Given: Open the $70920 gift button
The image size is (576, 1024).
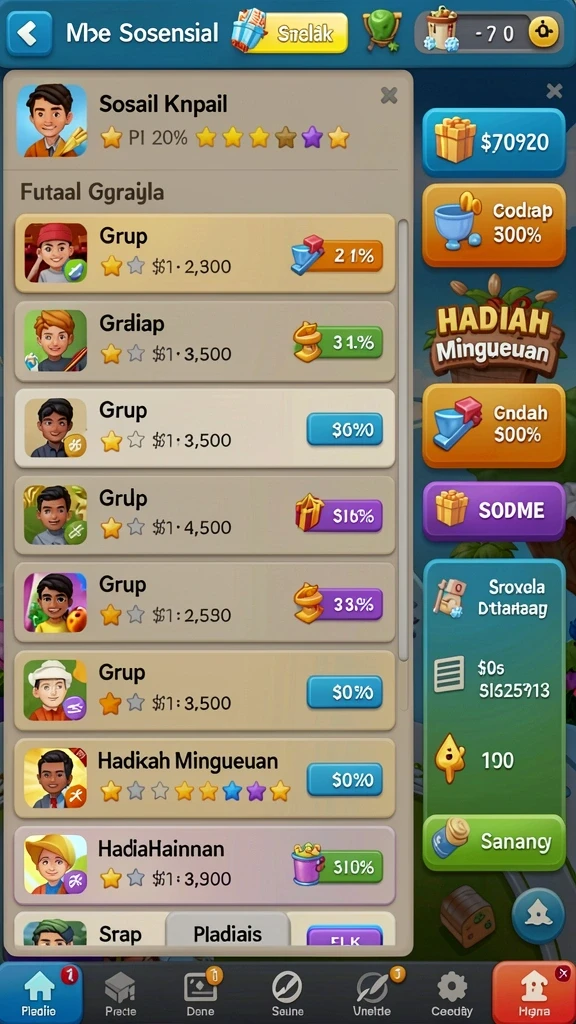Looking at the screenshot, I should (x=494, y=142).
